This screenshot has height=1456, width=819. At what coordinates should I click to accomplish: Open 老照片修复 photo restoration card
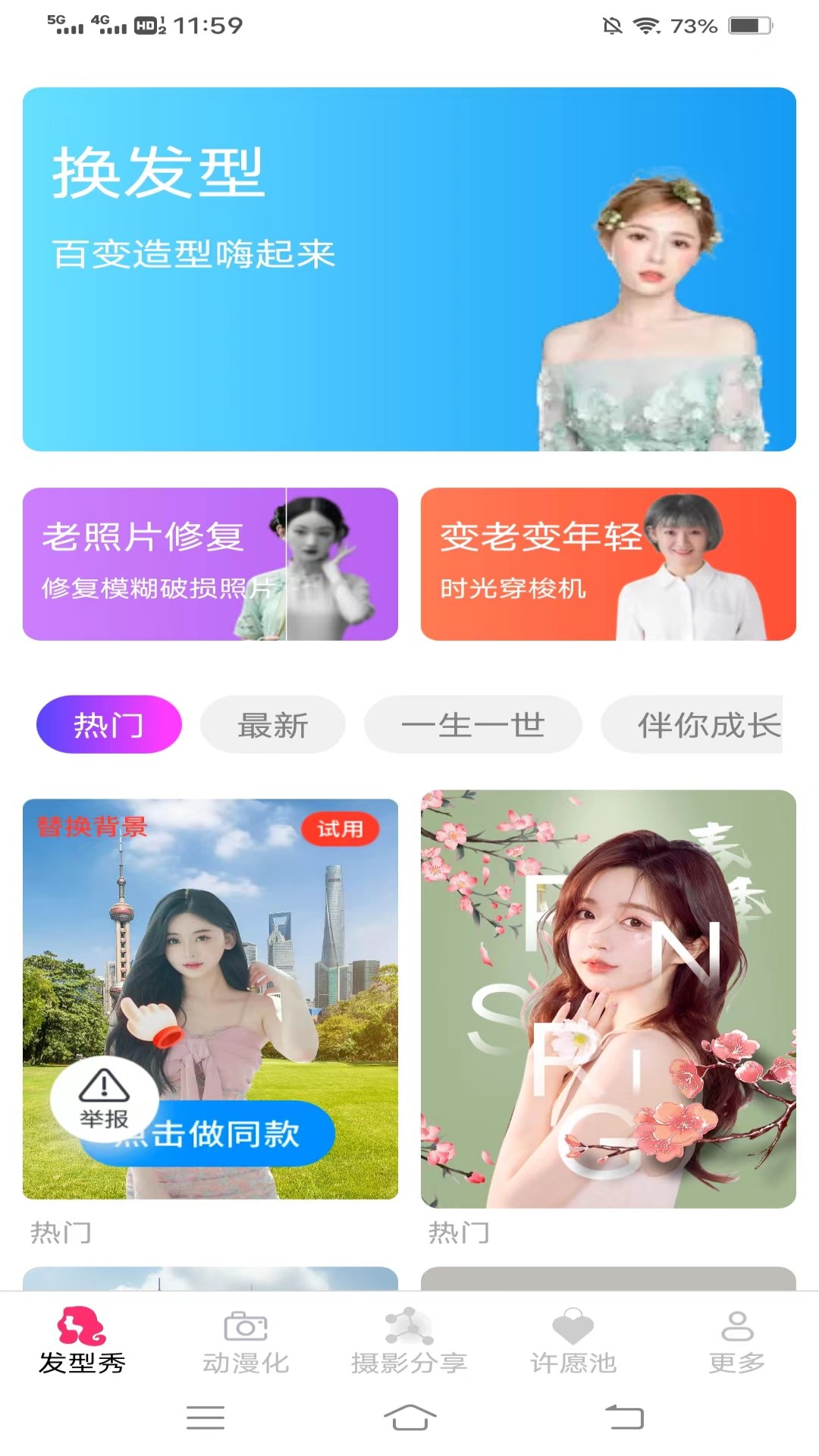tap(210, 564)
